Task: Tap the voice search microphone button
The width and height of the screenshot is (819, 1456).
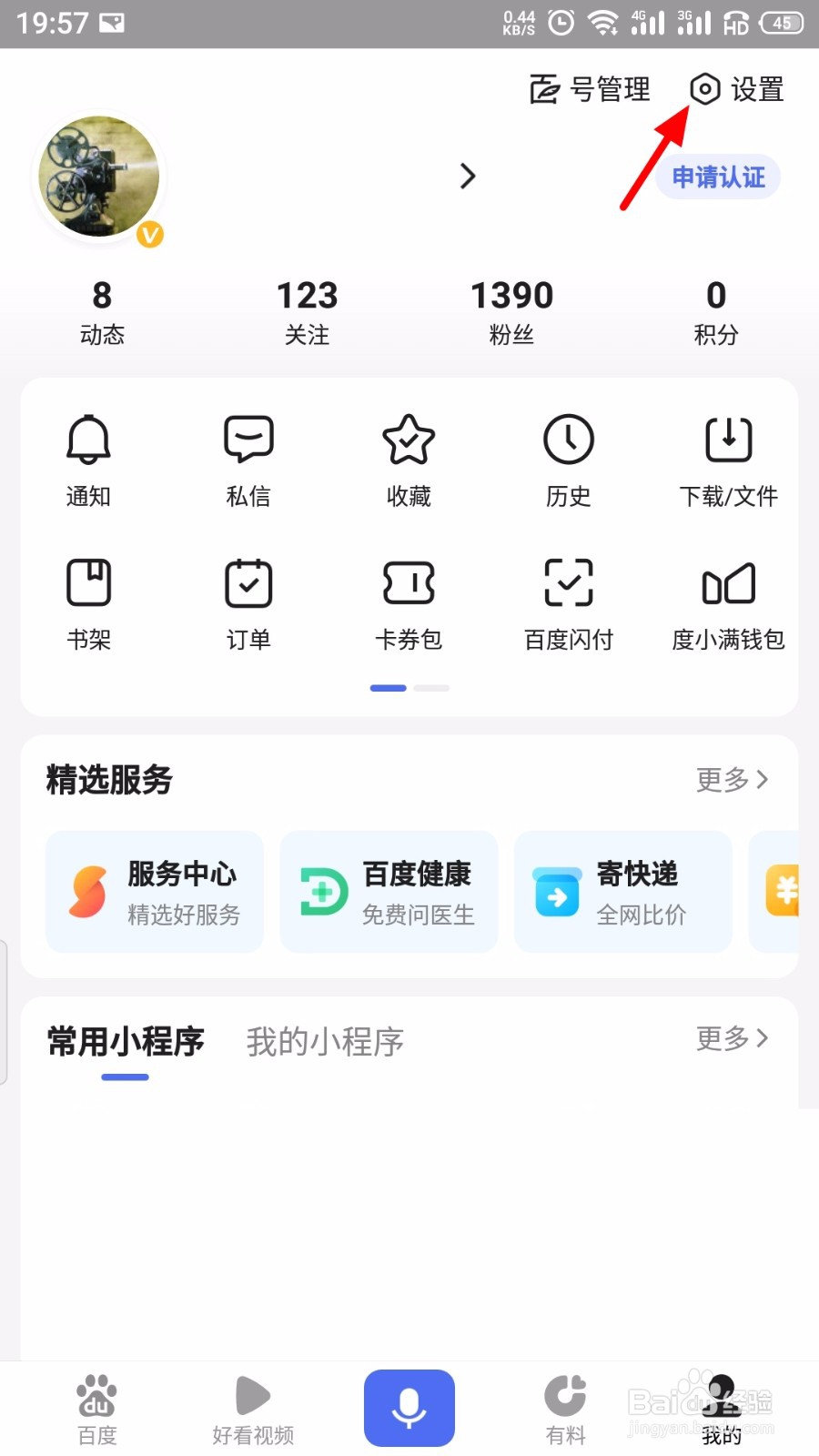Action: tap(409, 1408)
